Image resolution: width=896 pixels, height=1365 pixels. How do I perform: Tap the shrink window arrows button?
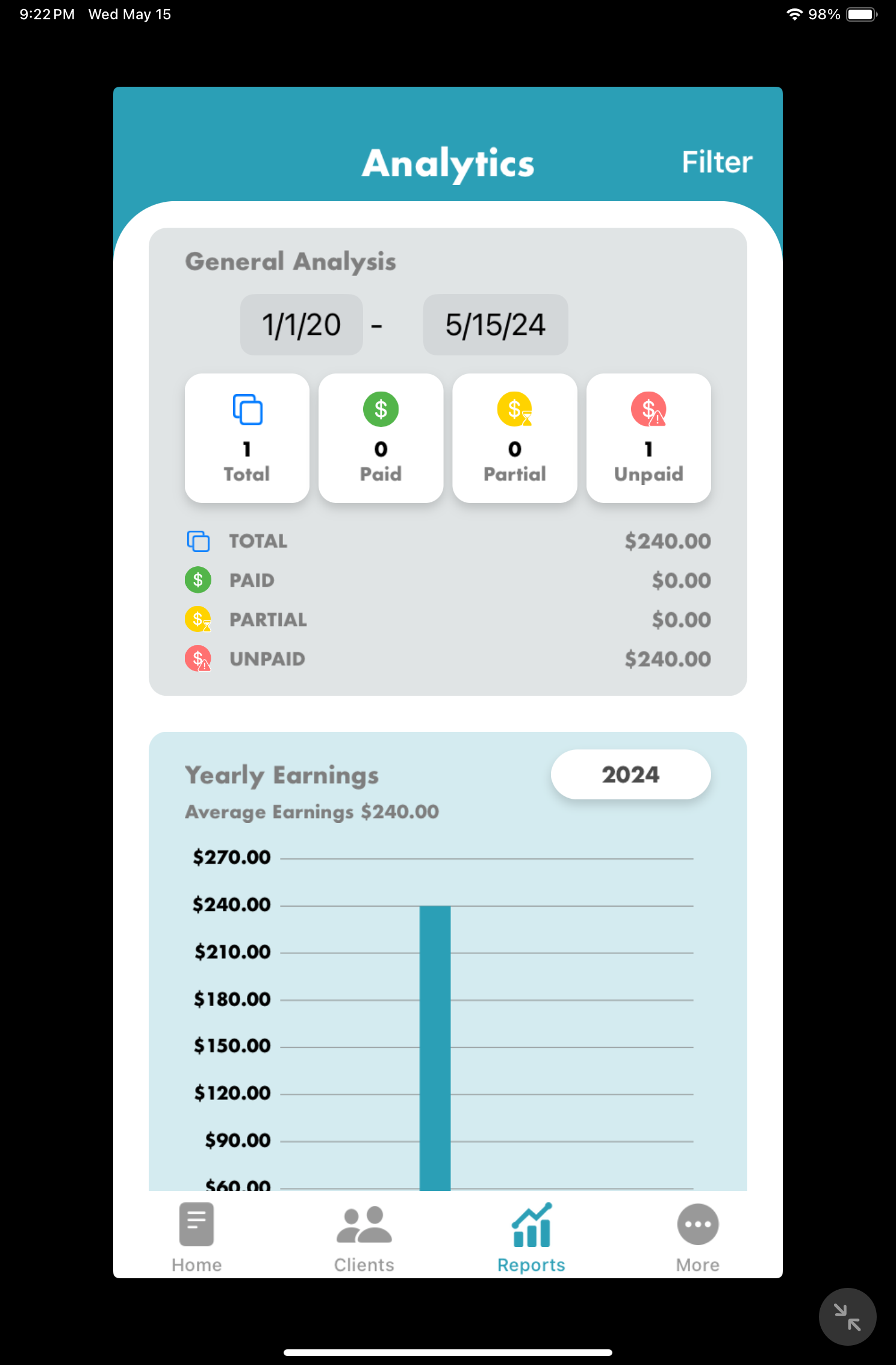847,1316
